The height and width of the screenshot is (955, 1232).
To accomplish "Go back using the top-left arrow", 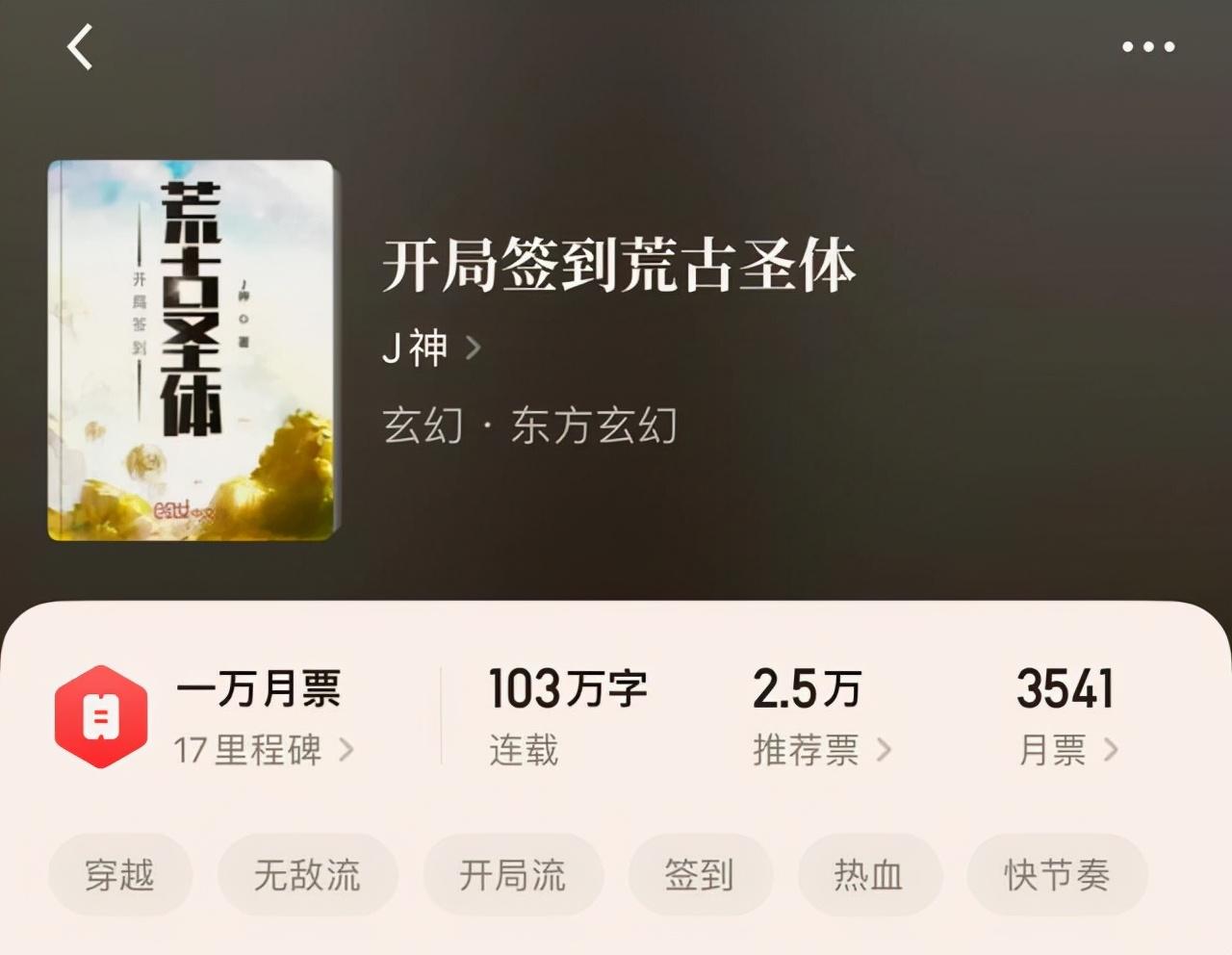I will 80,47.
